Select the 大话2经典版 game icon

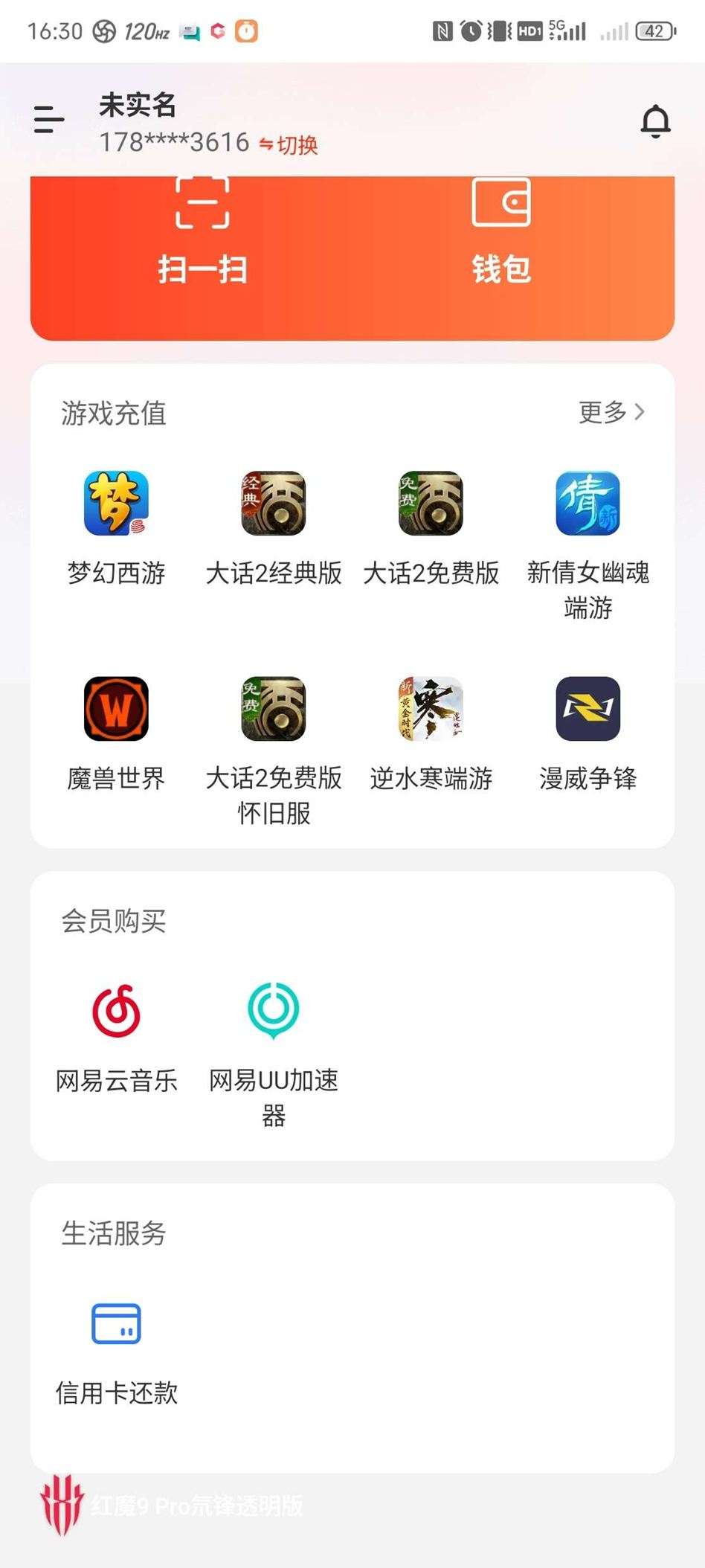[273, 503]
